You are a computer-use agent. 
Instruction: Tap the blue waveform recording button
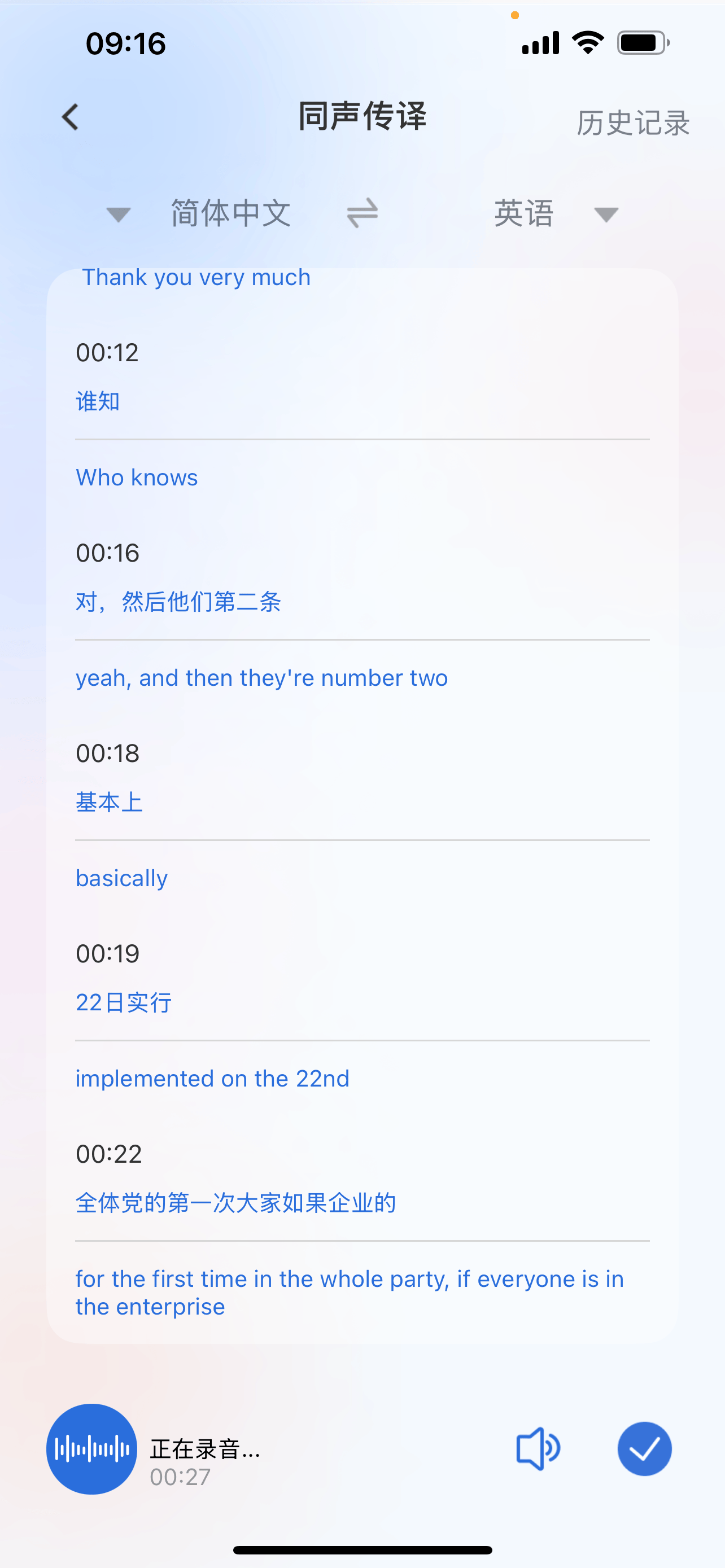(x=92, y=1448)
